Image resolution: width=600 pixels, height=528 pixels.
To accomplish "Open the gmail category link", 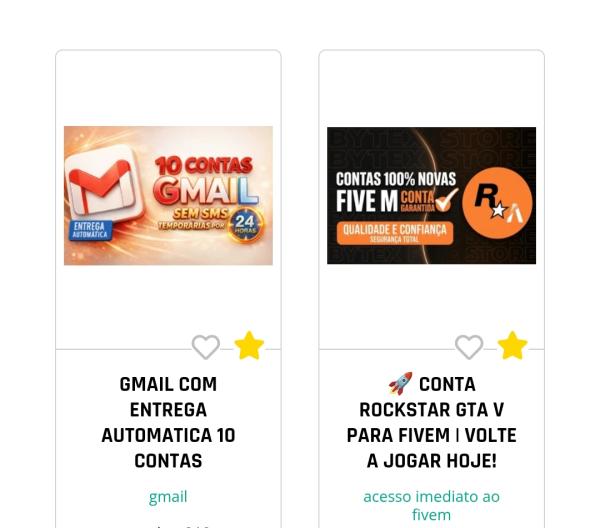I will tap(168, 496).
